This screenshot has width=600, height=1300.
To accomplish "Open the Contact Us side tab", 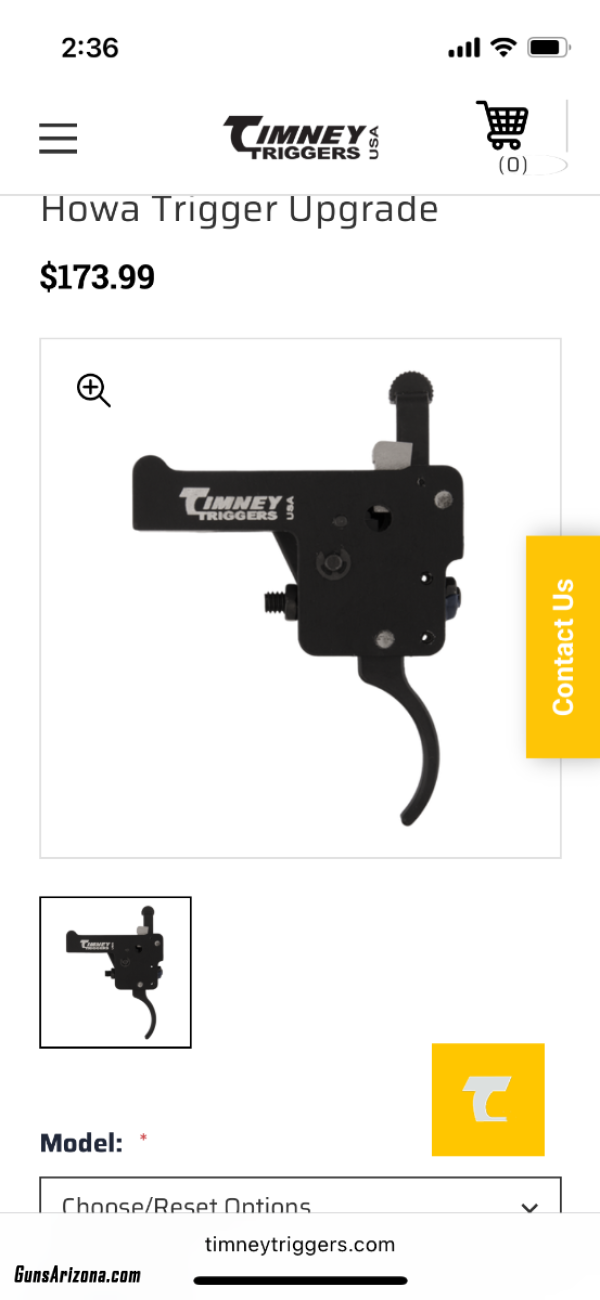I will 563,646.
